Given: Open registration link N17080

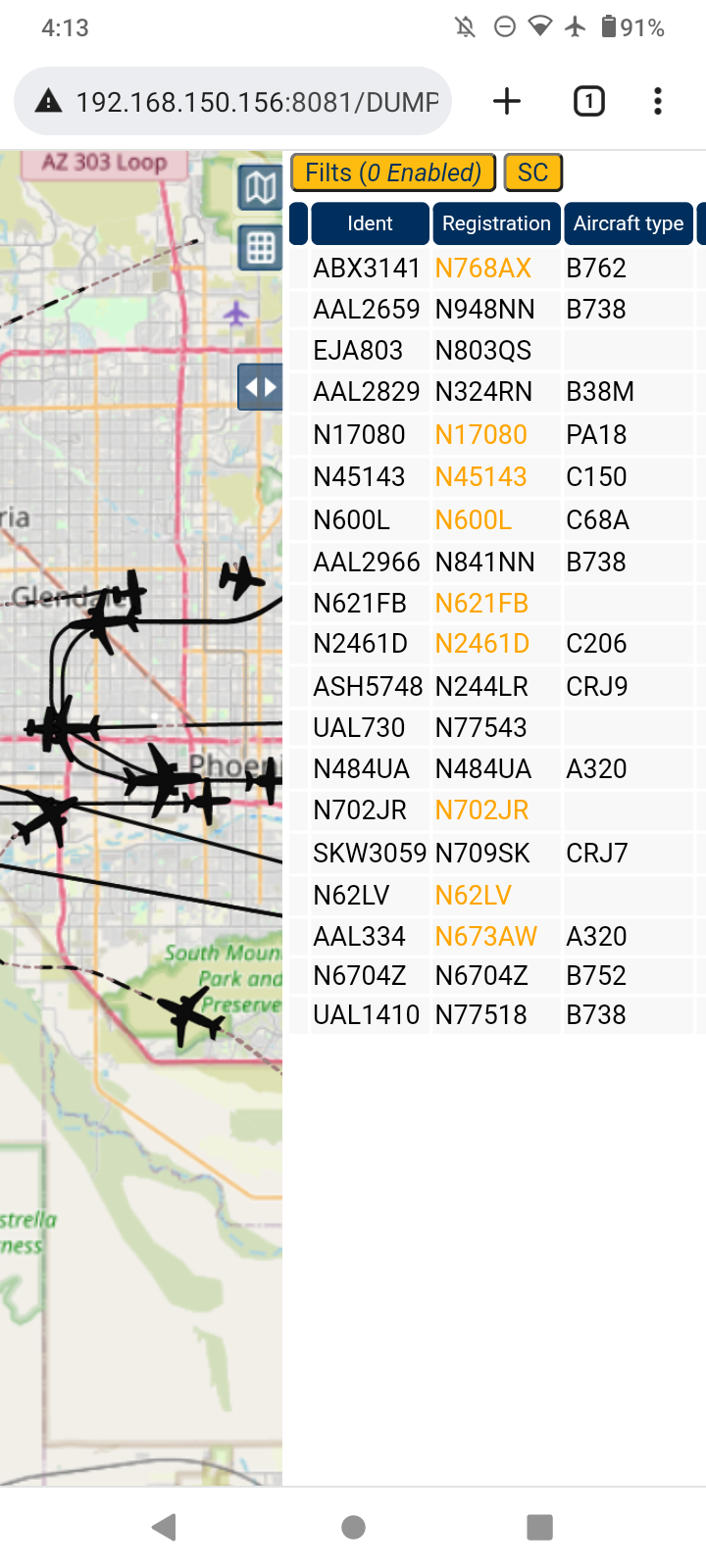Looking at the screenshot, I should point(481,434).
